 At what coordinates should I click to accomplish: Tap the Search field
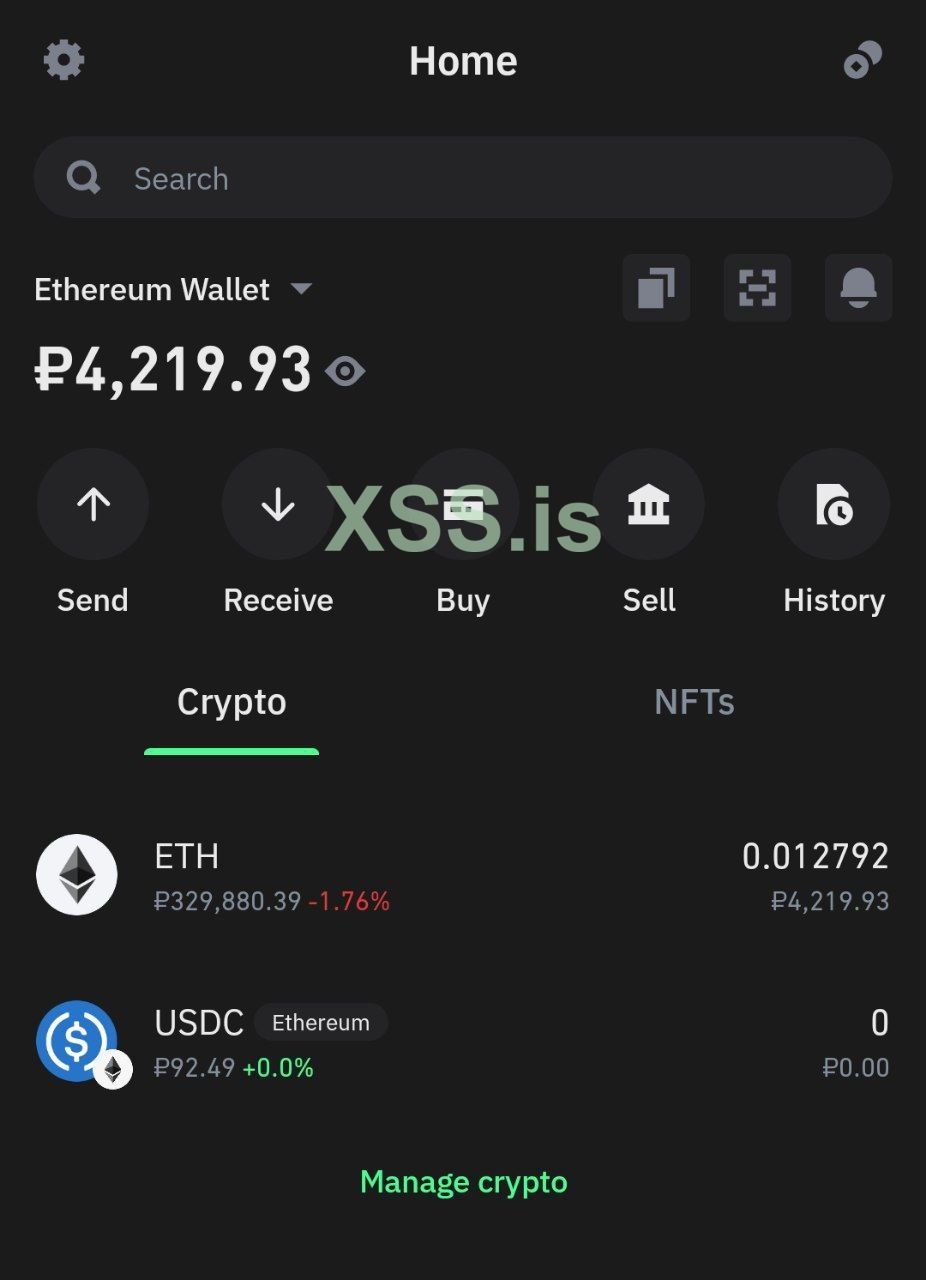pyautogui.click(x=462, y=178)
